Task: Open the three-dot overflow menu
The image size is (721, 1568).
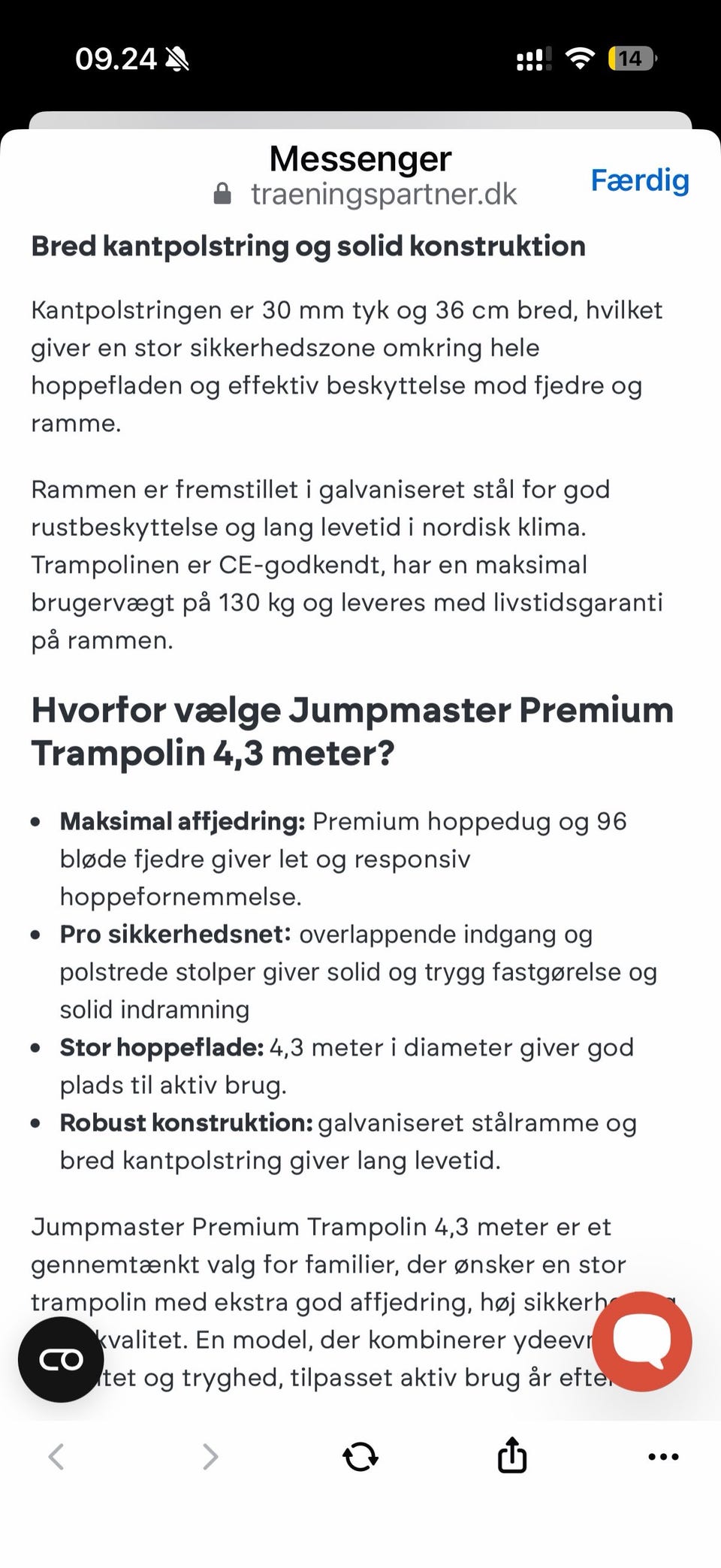Action: (x=663, y=1456)
